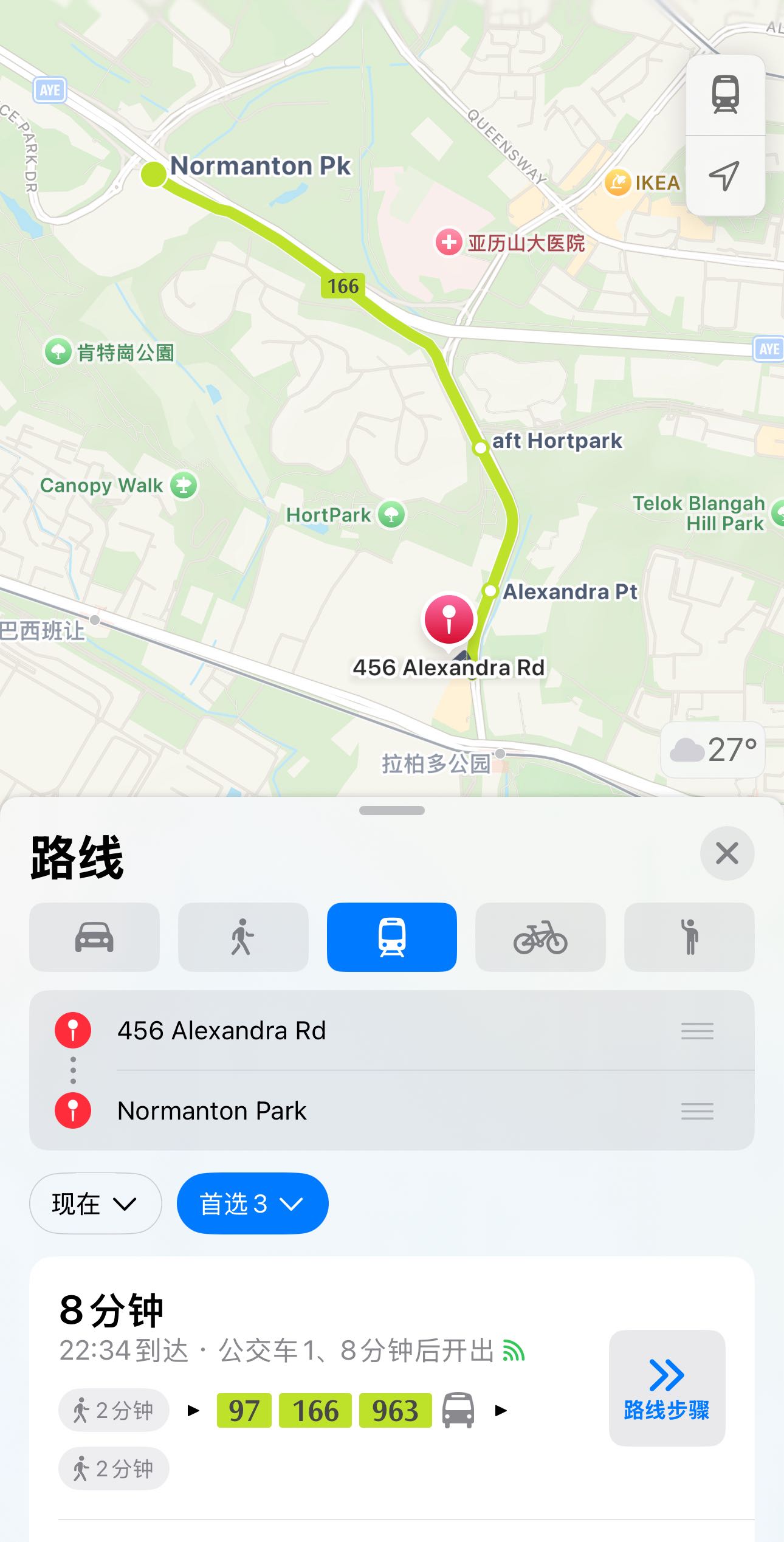The image size is (784, 1542).
Task: Center map on current location
Action: [x=725, y=176]
